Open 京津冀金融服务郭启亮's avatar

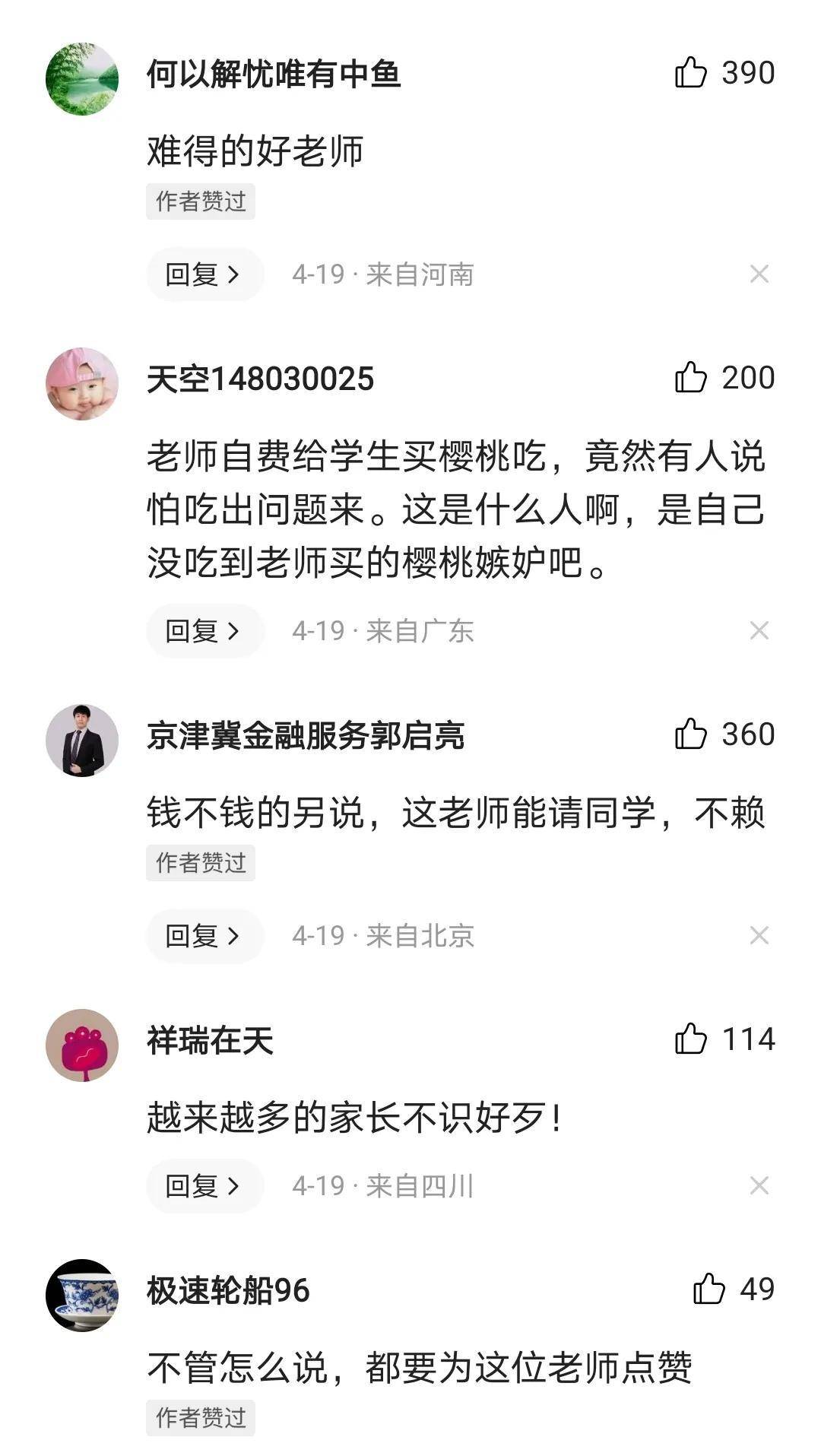pos(82,741)
